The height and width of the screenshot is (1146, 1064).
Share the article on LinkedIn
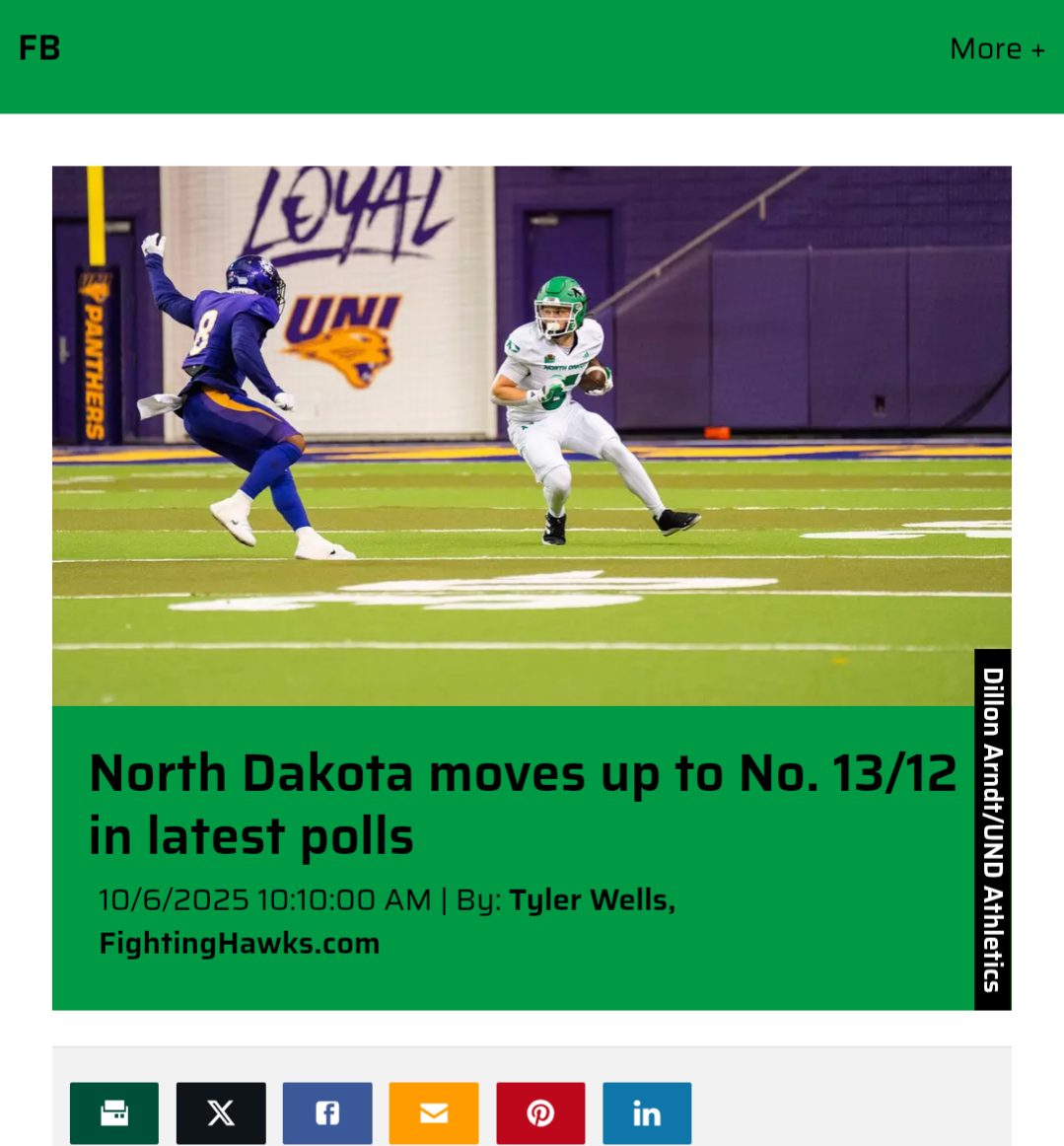pyautogui.click(x=647, y=1112)
